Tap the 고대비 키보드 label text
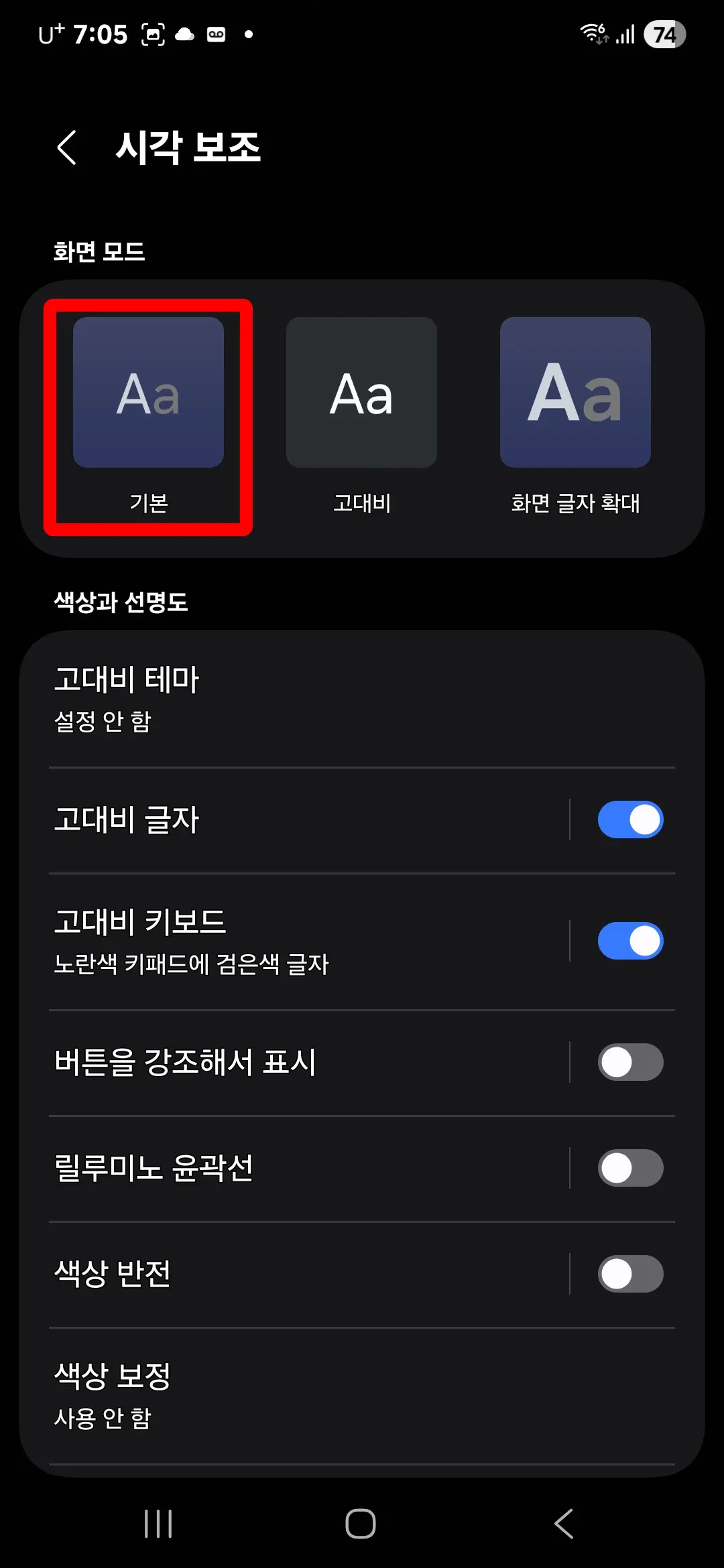724x1568 pixels. point(140,921)
